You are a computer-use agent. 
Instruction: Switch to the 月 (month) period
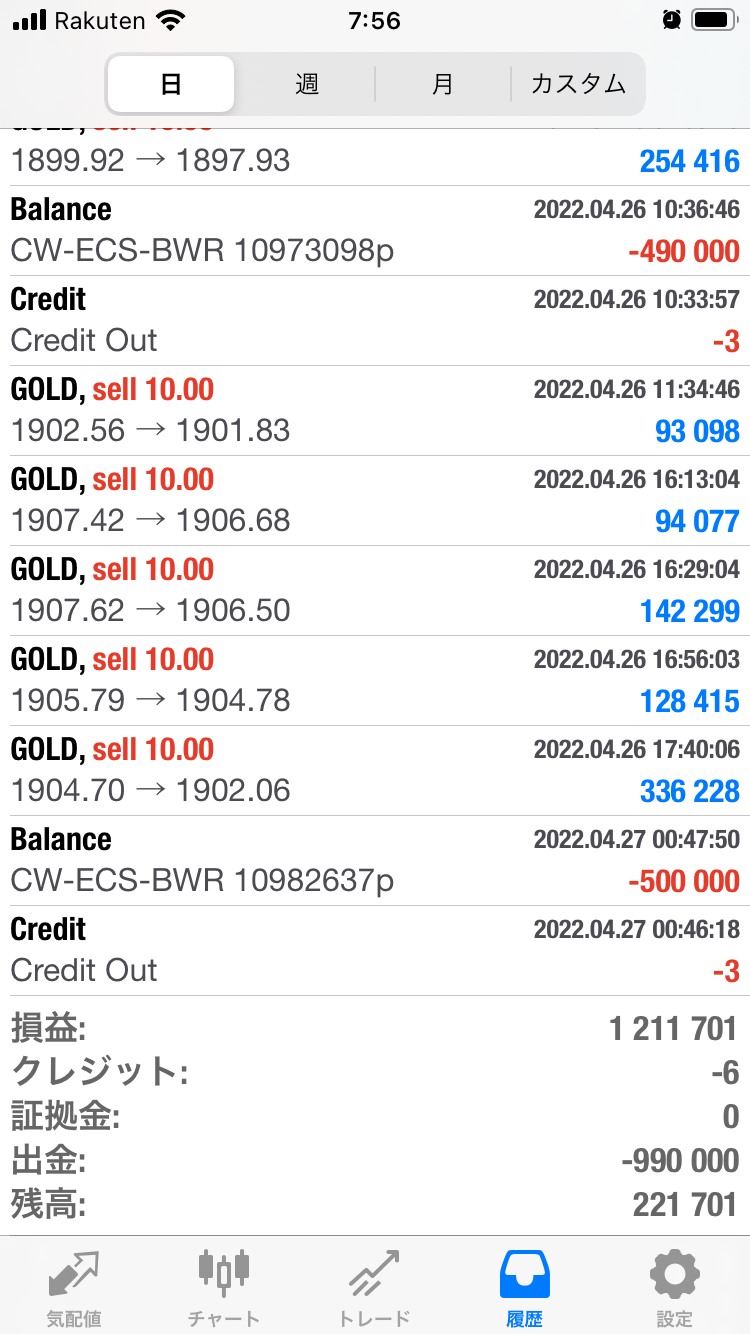click(x=443, y=84)
